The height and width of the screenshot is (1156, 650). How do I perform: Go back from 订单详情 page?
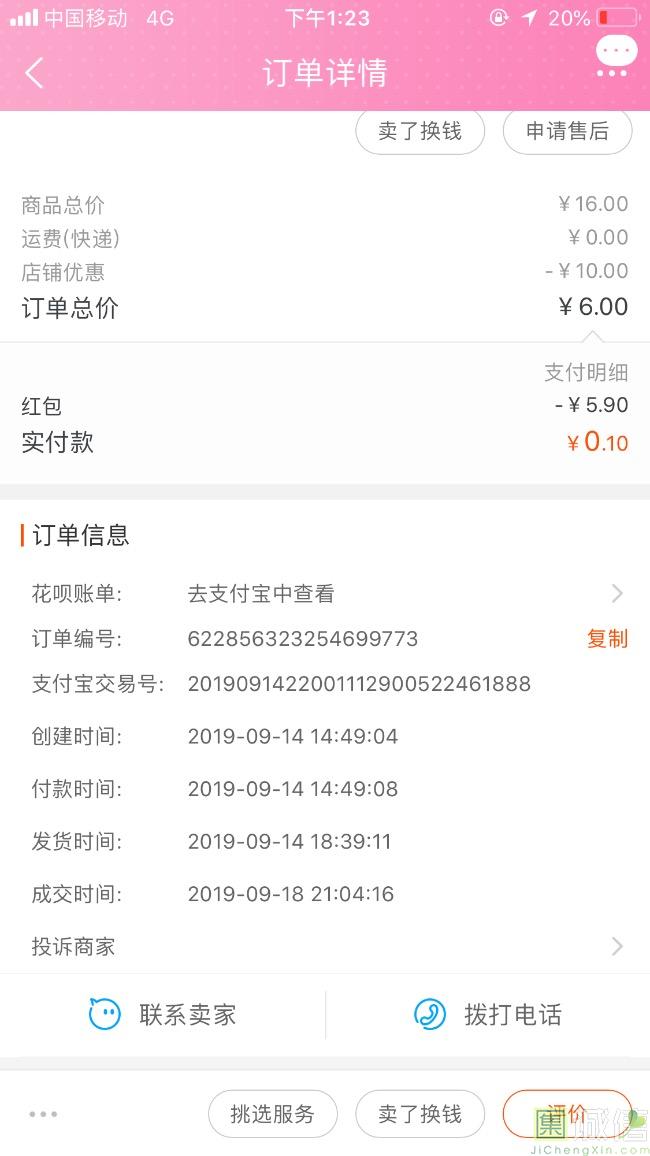[x=35, y=73]
